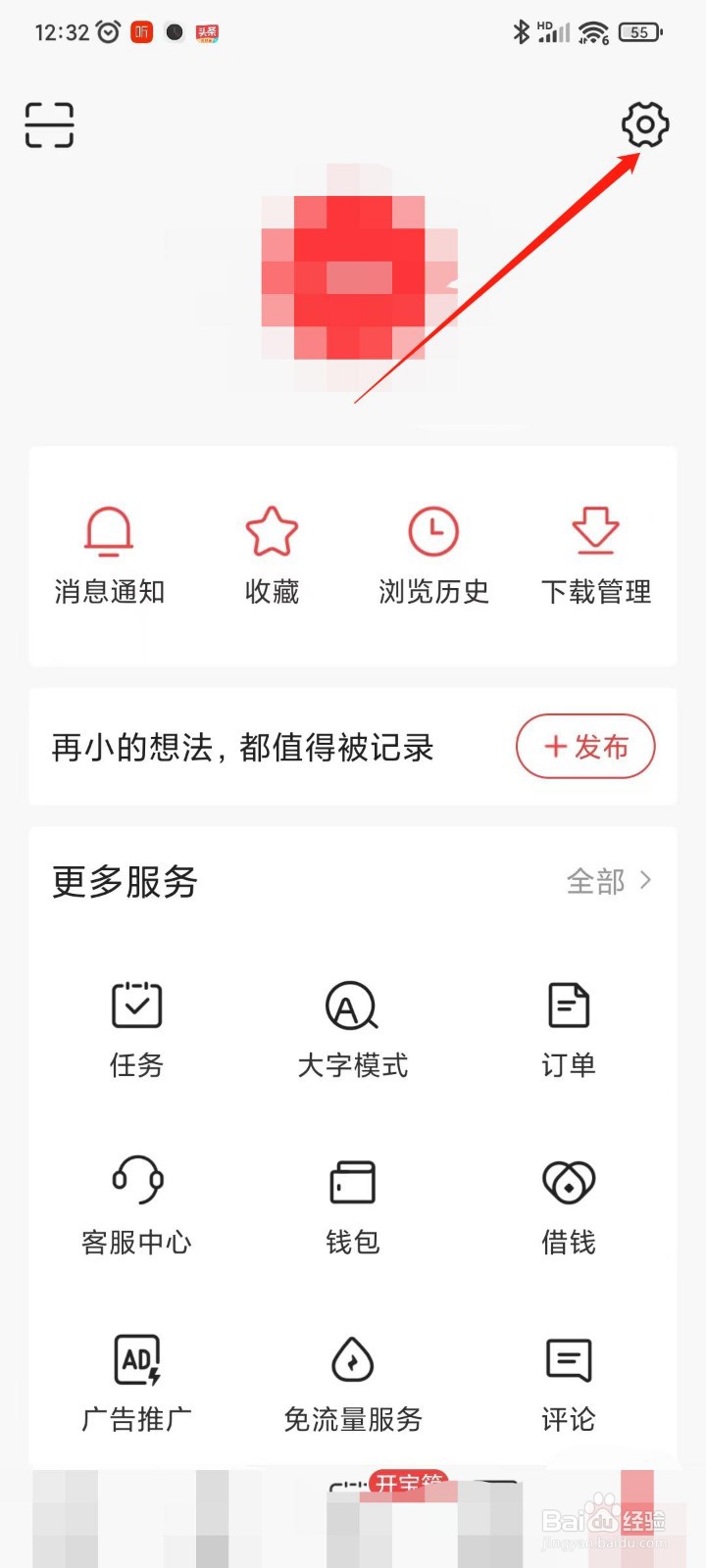Open 下载管理 download manager
The width and height of the screenshot is (706, 1568).
click(x=595, y=556)
